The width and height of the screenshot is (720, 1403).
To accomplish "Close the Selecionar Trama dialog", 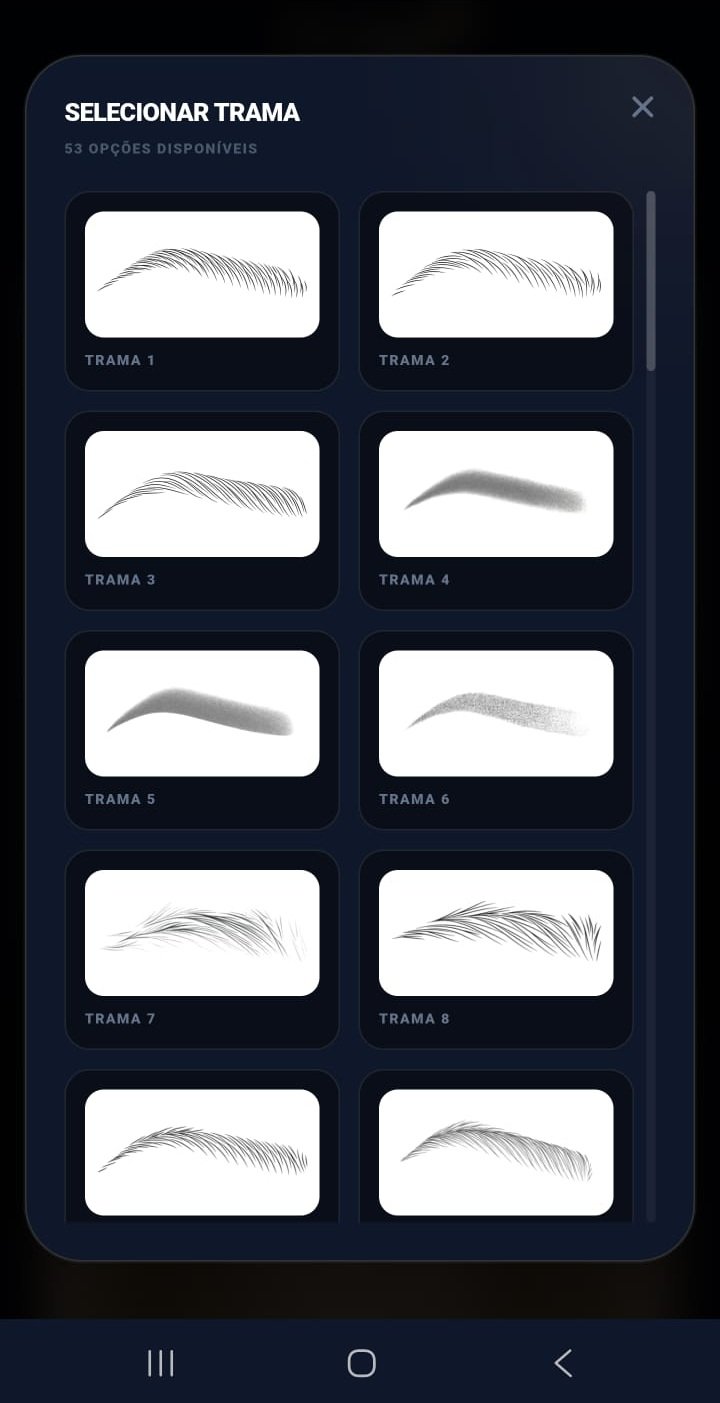I will [x=642, y=107].
